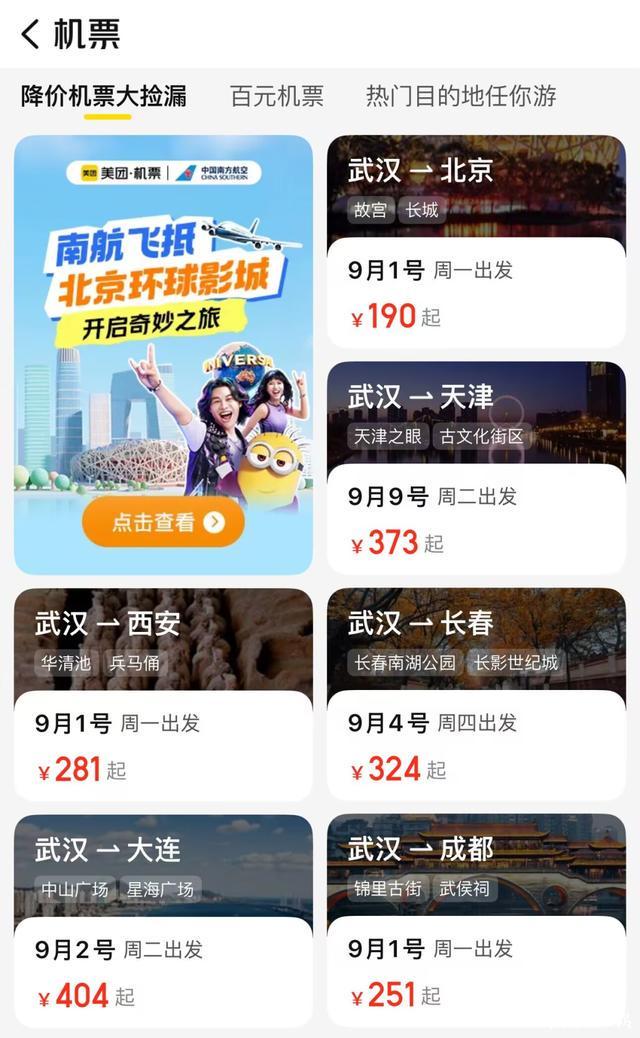View the 武汉 to 天津 flight deal
Screen dimensions: 640x1038
click(x=476, y=467)
